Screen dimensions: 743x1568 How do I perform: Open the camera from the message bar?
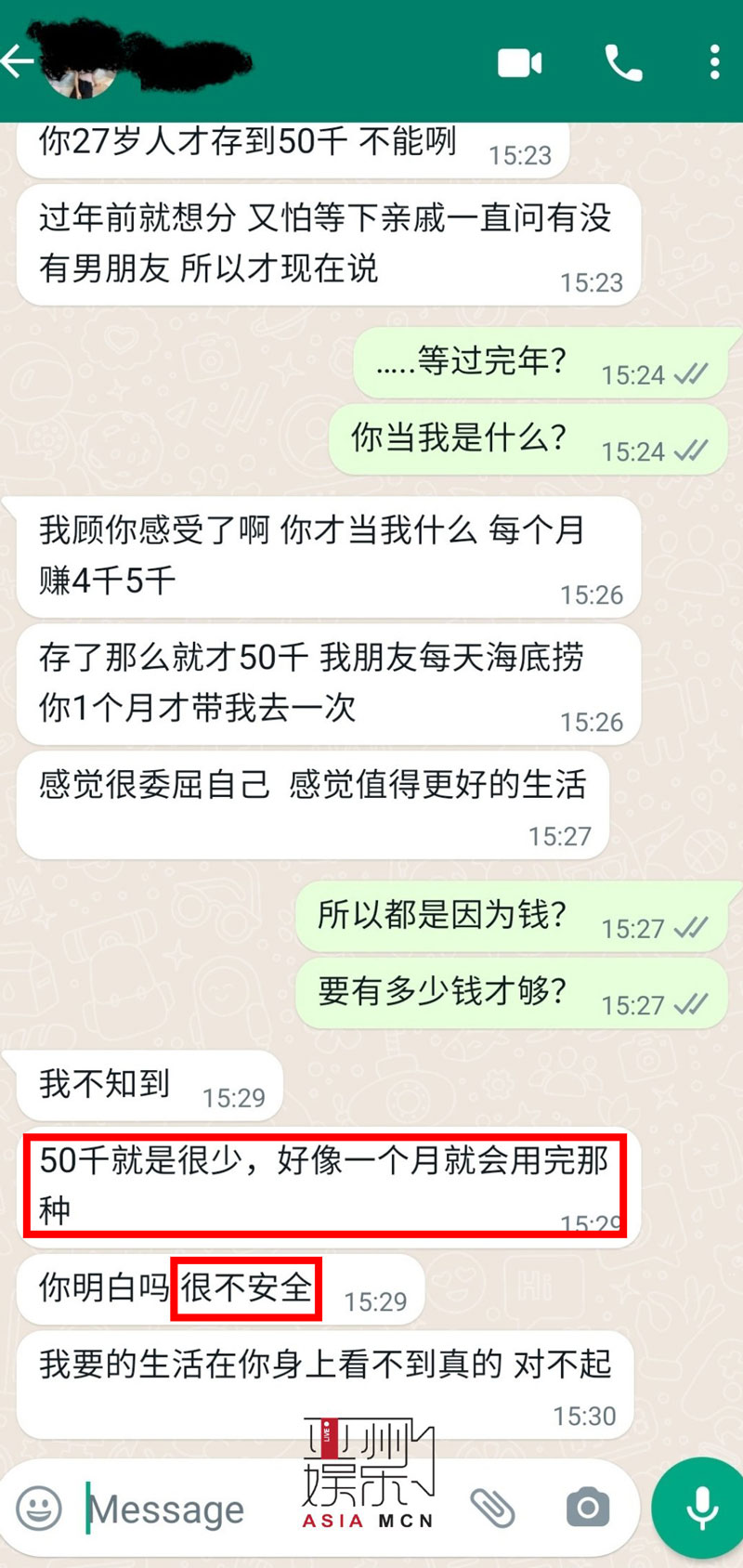[587, 1508]
